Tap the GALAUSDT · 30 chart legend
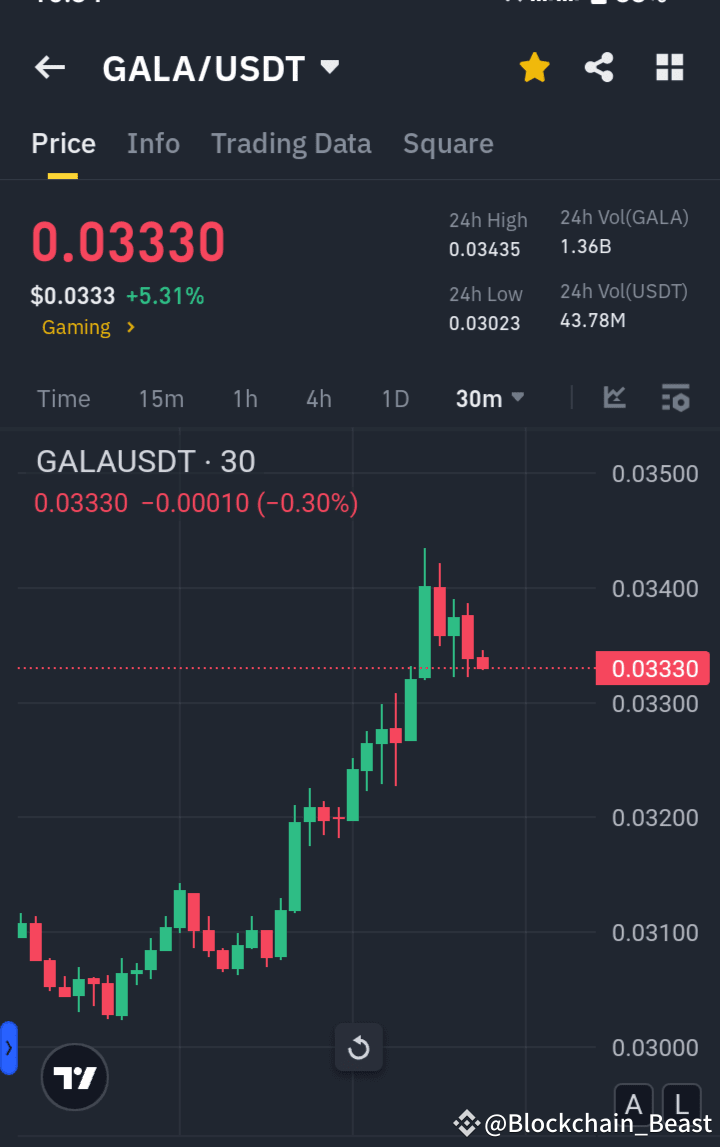This screenshot has width=720, height=1147. [x=146, y=462]
